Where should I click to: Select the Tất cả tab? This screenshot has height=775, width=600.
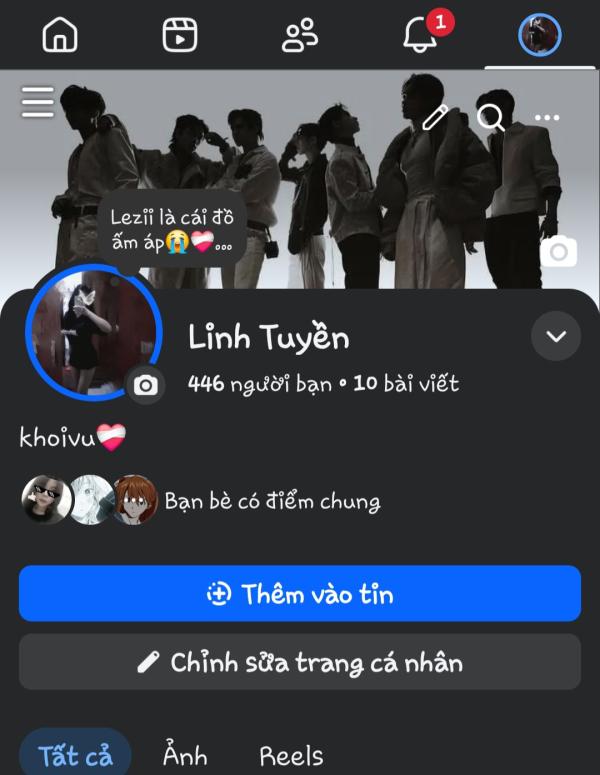click(75, 755)
